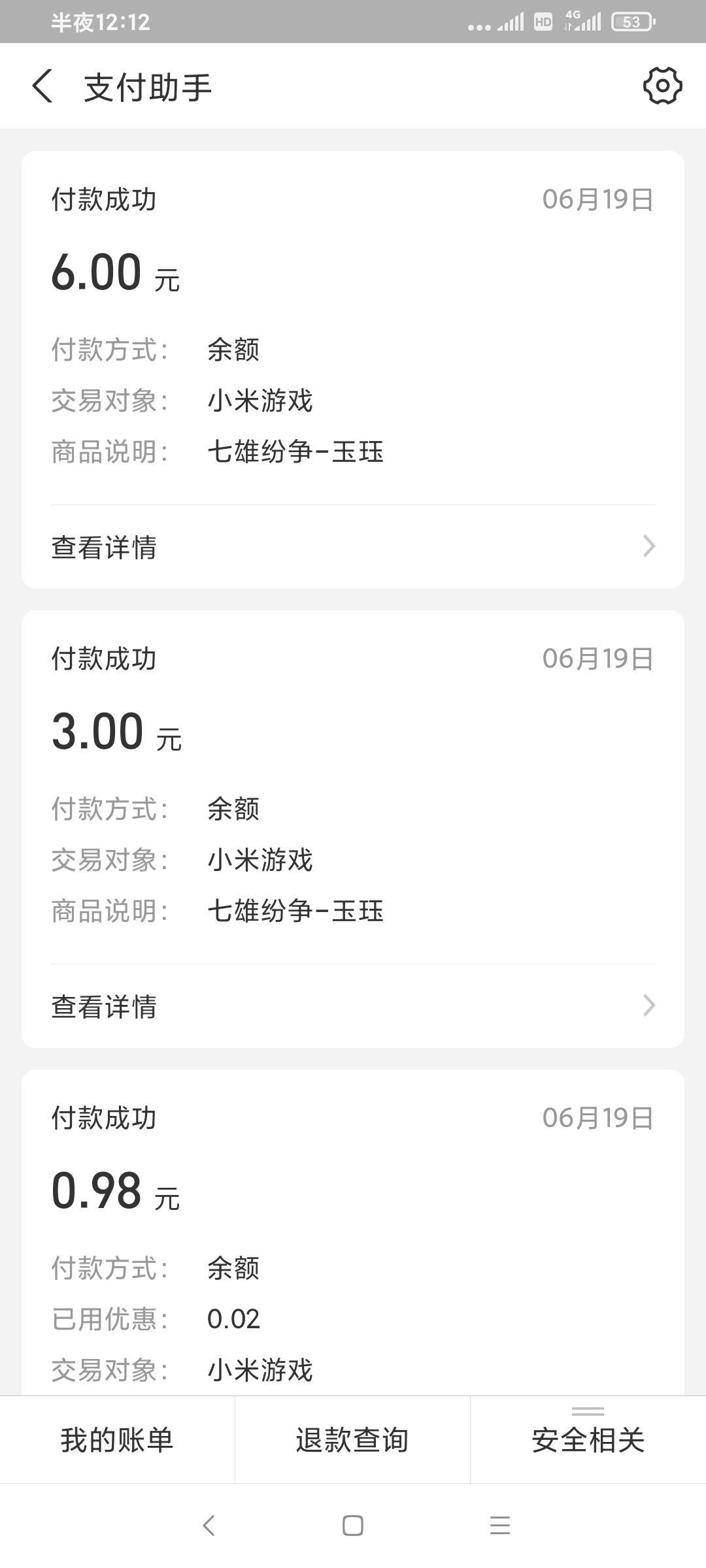Screen dimensions: 706x1568
Task: Tap 退款查询 at the bottom
Action: pos(352,1440)
